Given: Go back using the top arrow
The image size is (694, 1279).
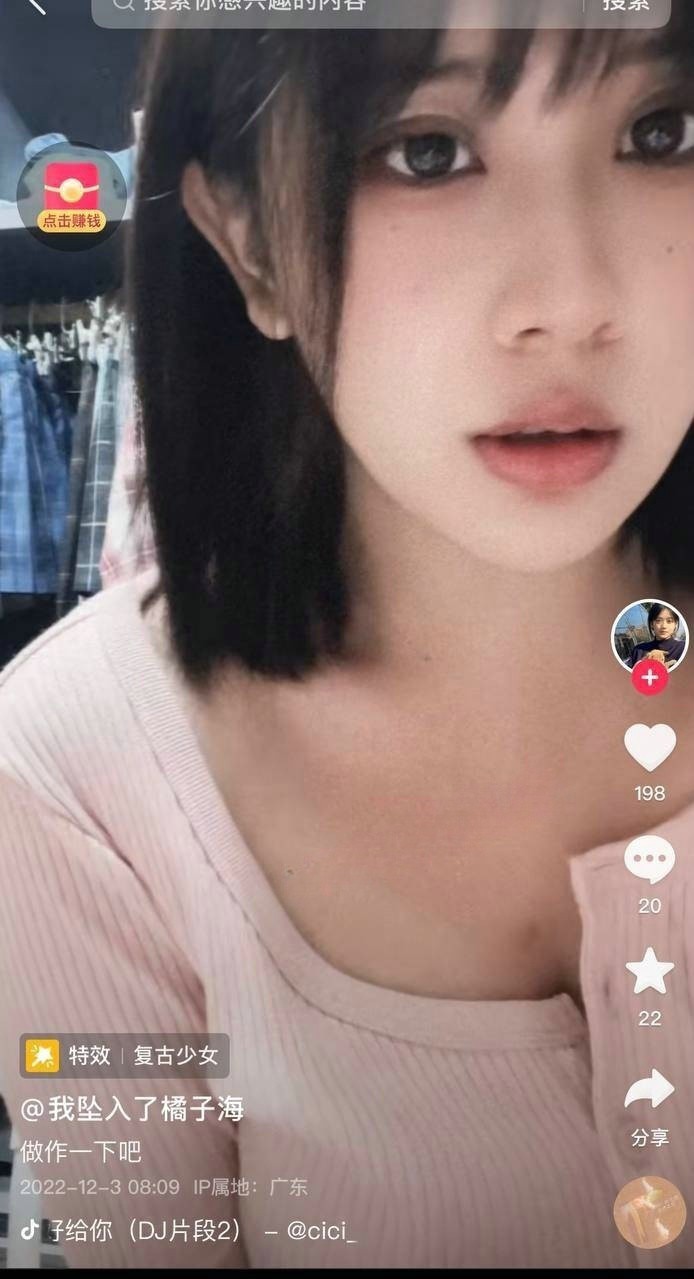Looking at the screenshot, I should tap(35, 6).
